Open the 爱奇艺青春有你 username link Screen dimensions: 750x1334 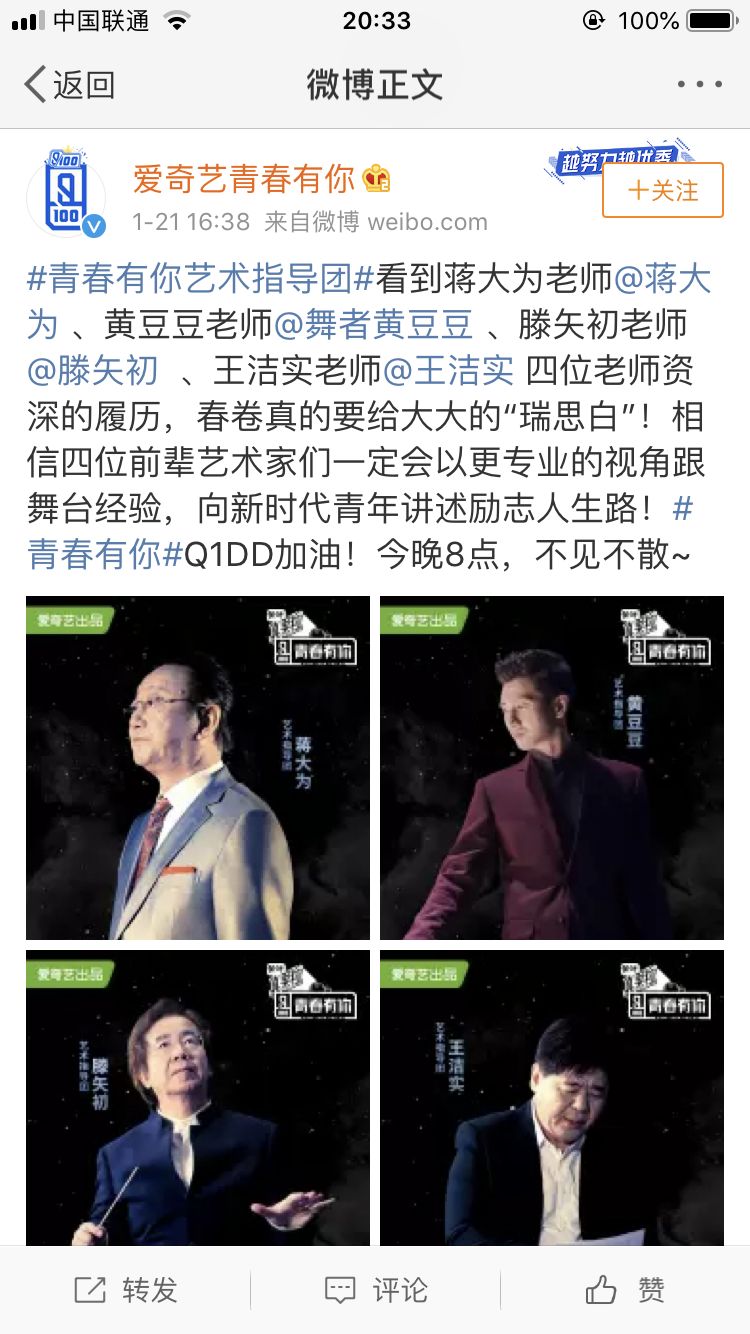click(245, 179)
